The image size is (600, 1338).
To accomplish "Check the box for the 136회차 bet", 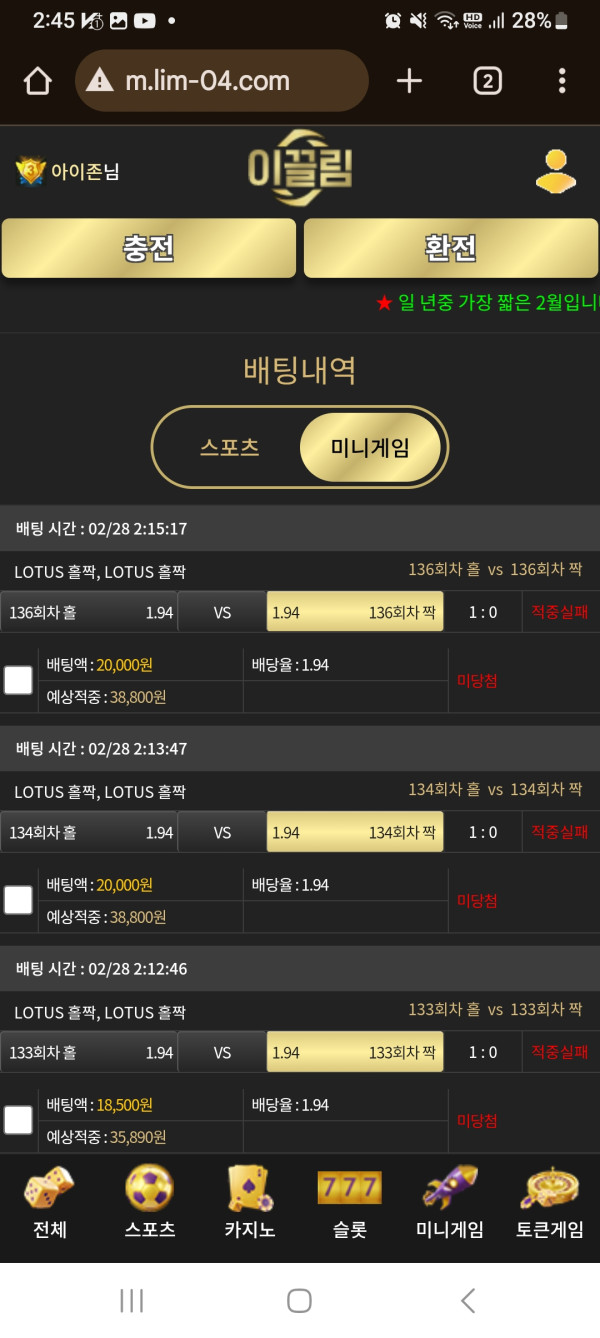I will 18,680.
